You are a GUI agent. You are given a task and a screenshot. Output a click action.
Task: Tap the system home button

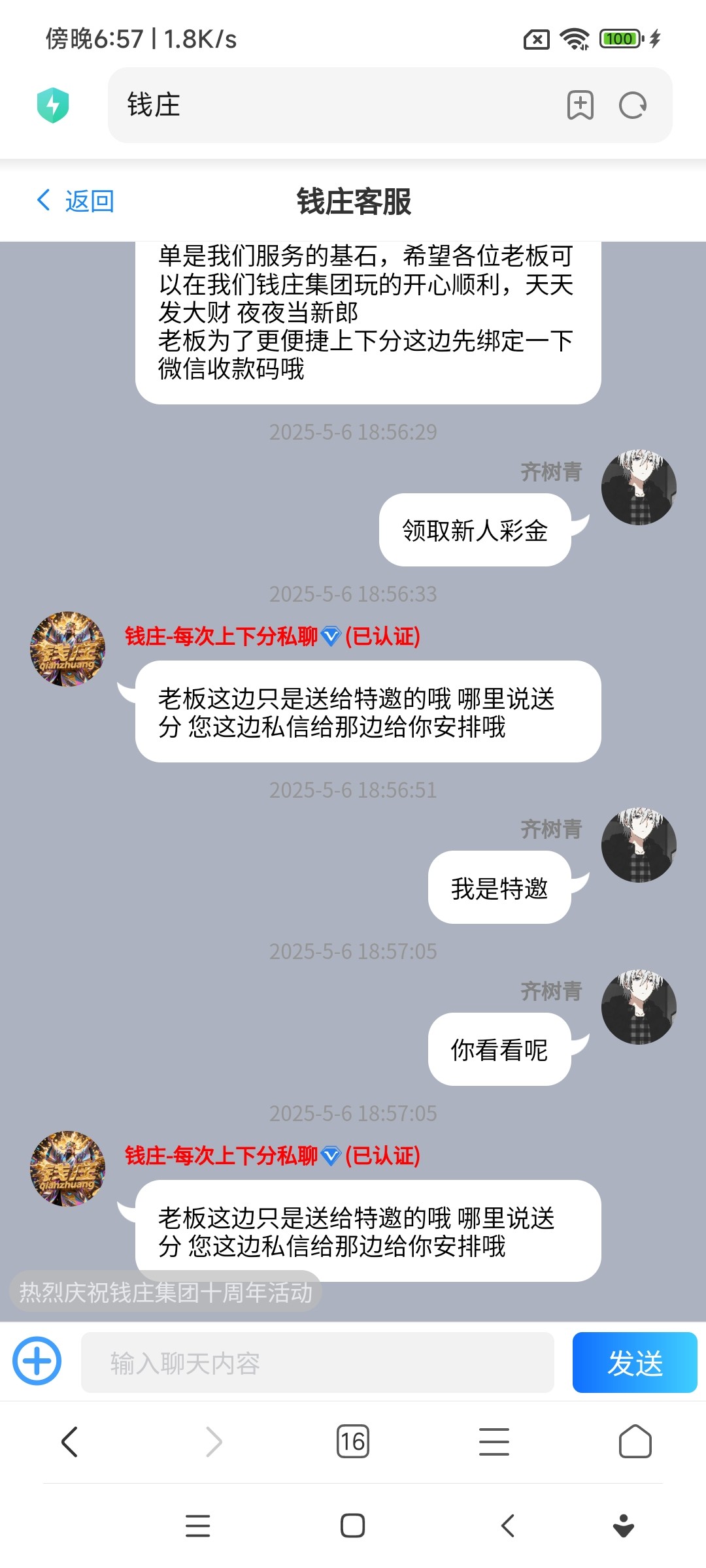[x=352, y=1526]
